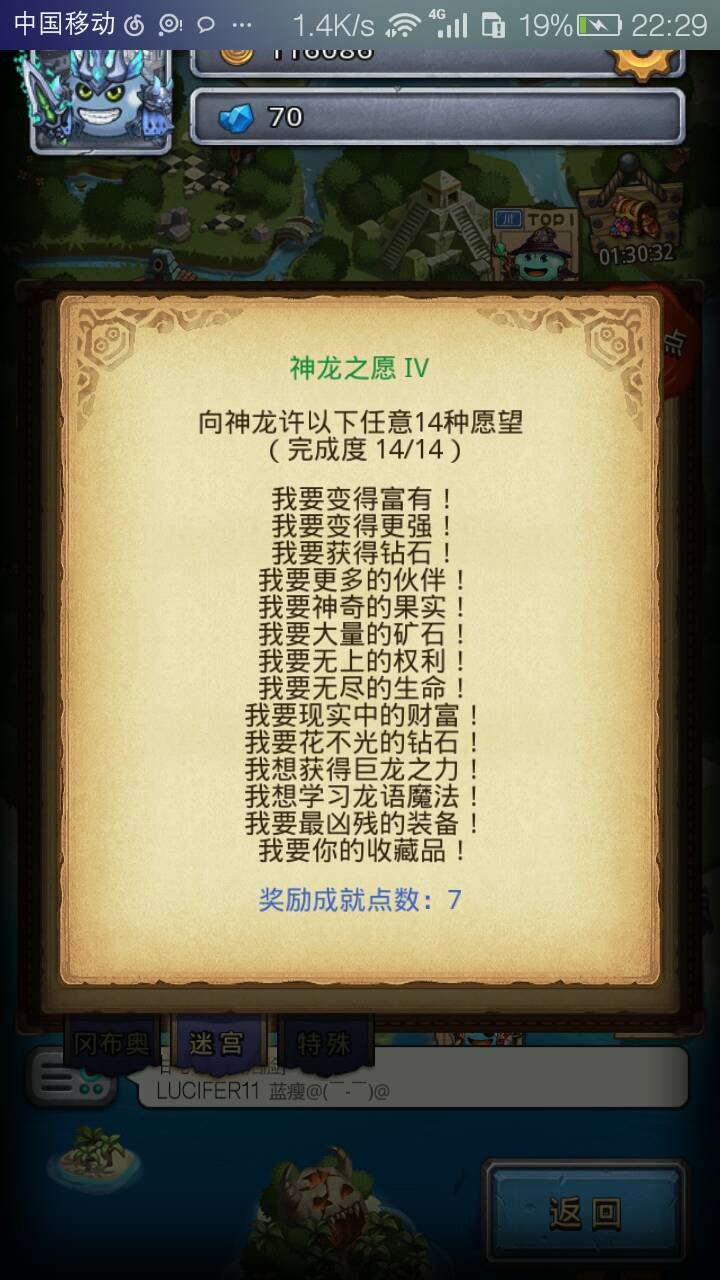The height and width of the screenshot is (1280, 720).
Task: Open the chat message bar from LUCIFER11
Action: coord(420,1088)
